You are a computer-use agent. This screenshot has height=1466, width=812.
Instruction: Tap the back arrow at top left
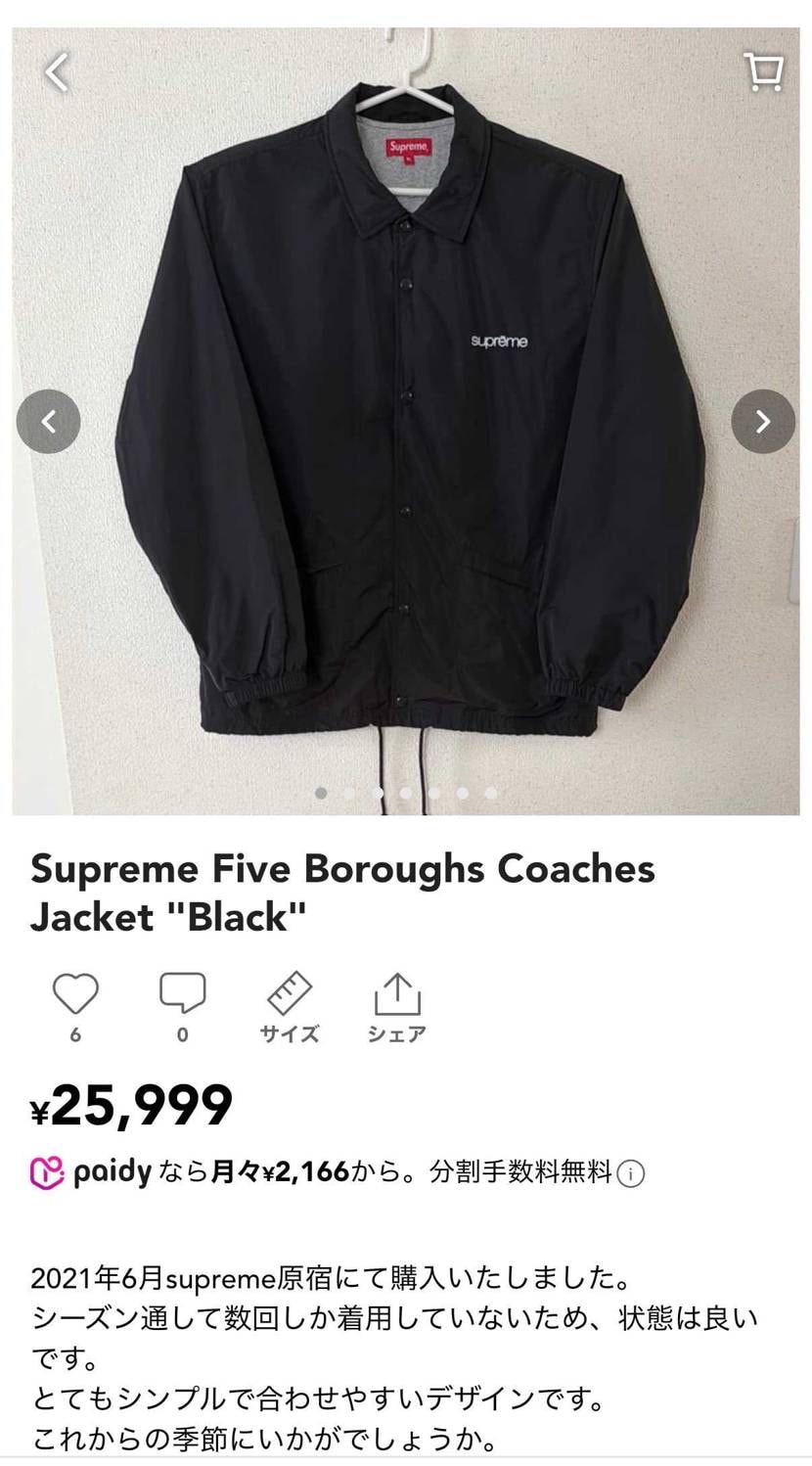click(x=55, y=71)
